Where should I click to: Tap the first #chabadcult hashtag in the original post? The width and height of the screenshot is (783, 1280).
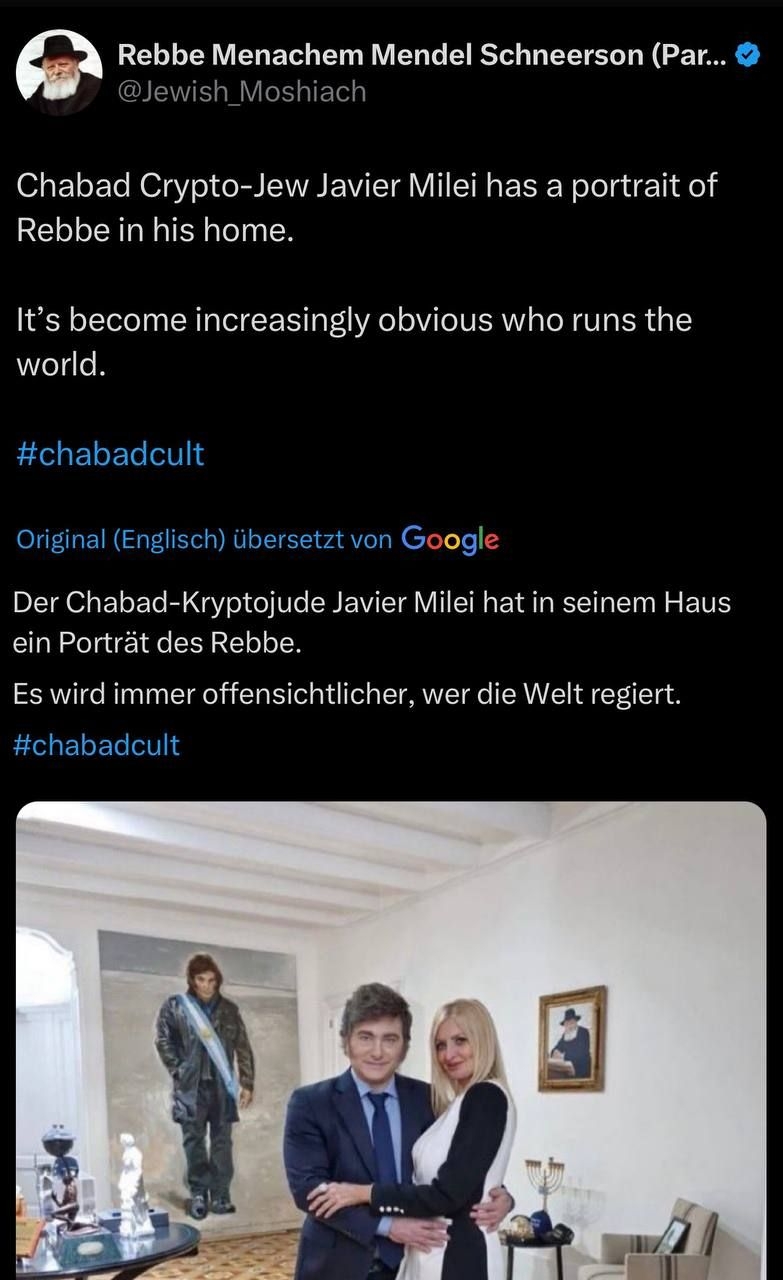point(110,454)
